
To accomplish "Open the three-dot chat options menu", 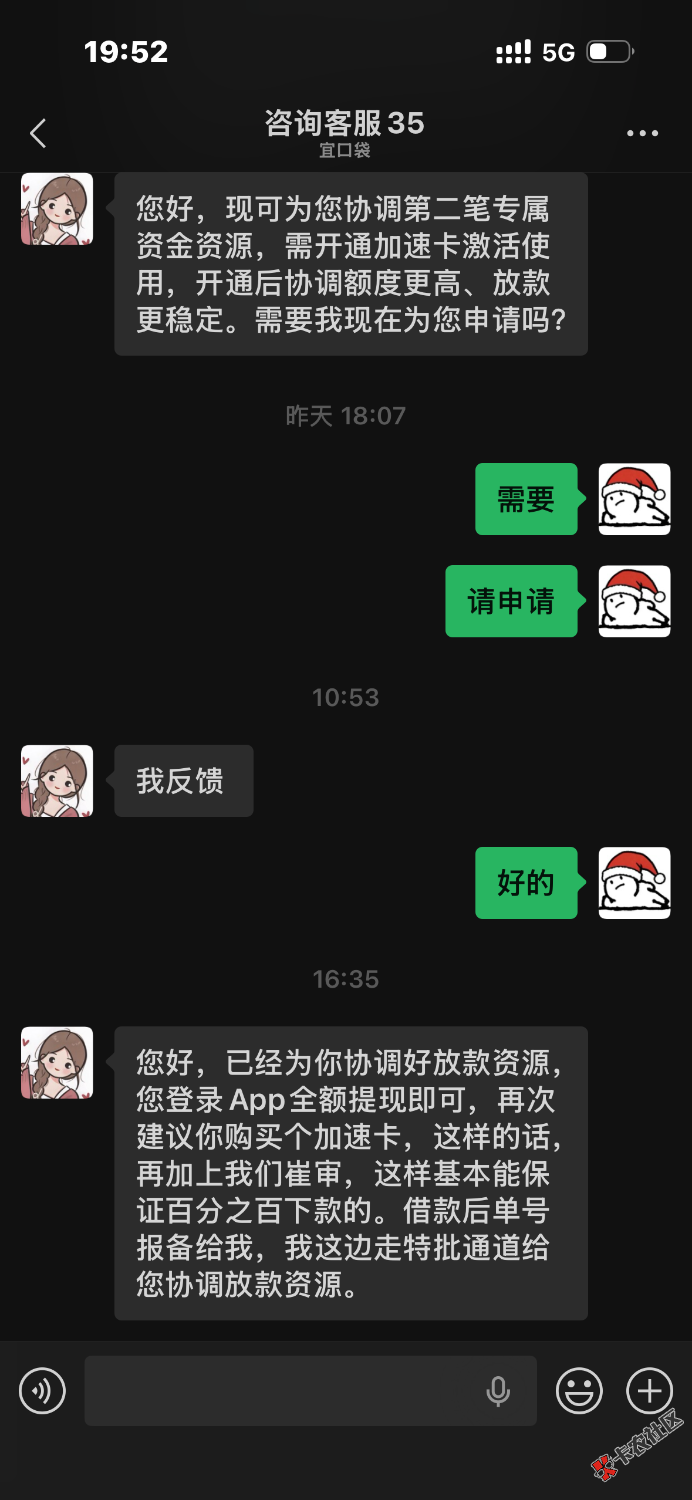I will 642,133.
